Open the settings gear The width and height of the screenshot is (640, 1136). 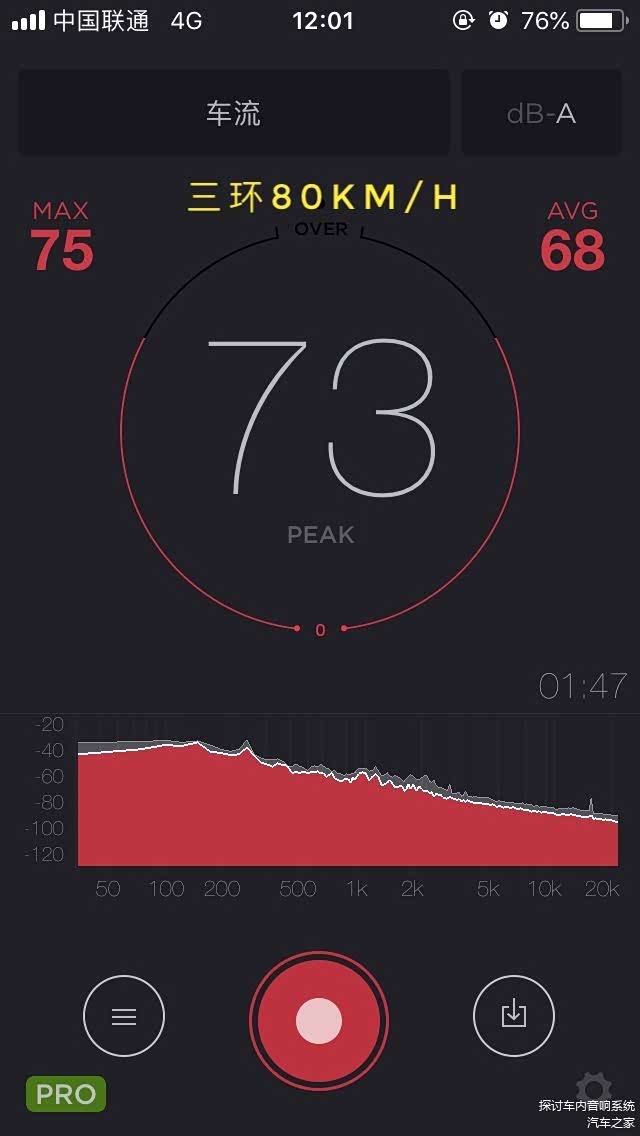pos(594,1088)
